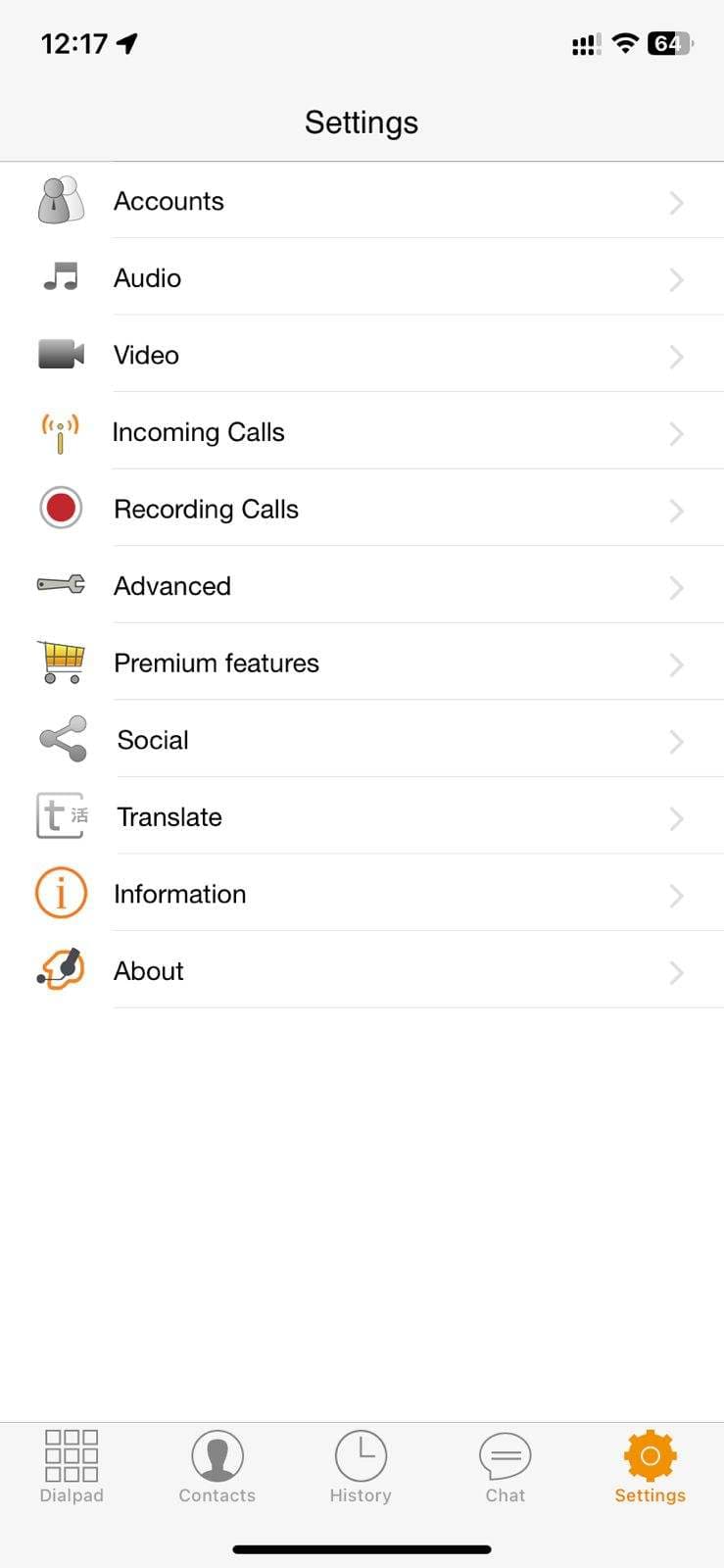View Premium features
Screen dimensions: 724x1568
[362, 662]
